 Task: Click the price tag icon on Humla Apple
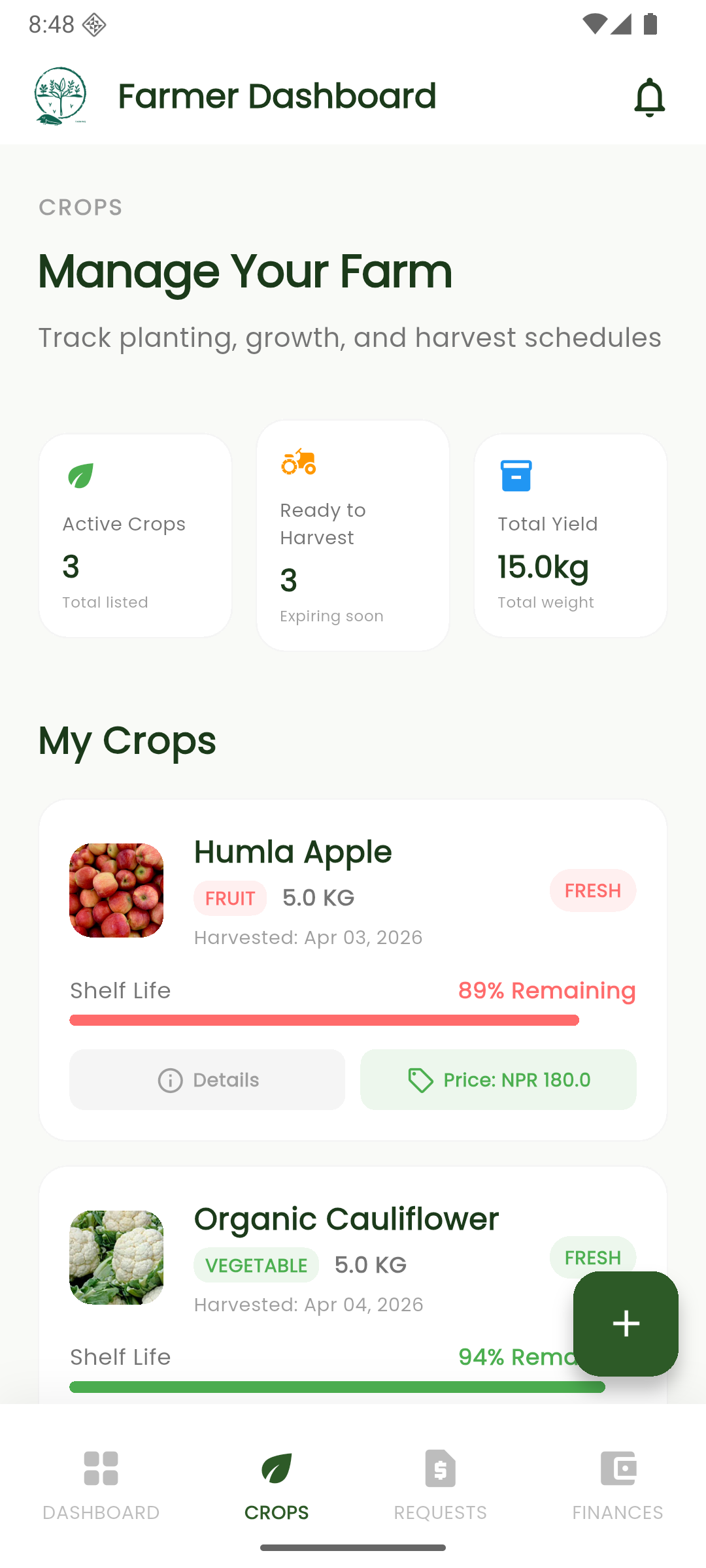tap(420, 1080)
